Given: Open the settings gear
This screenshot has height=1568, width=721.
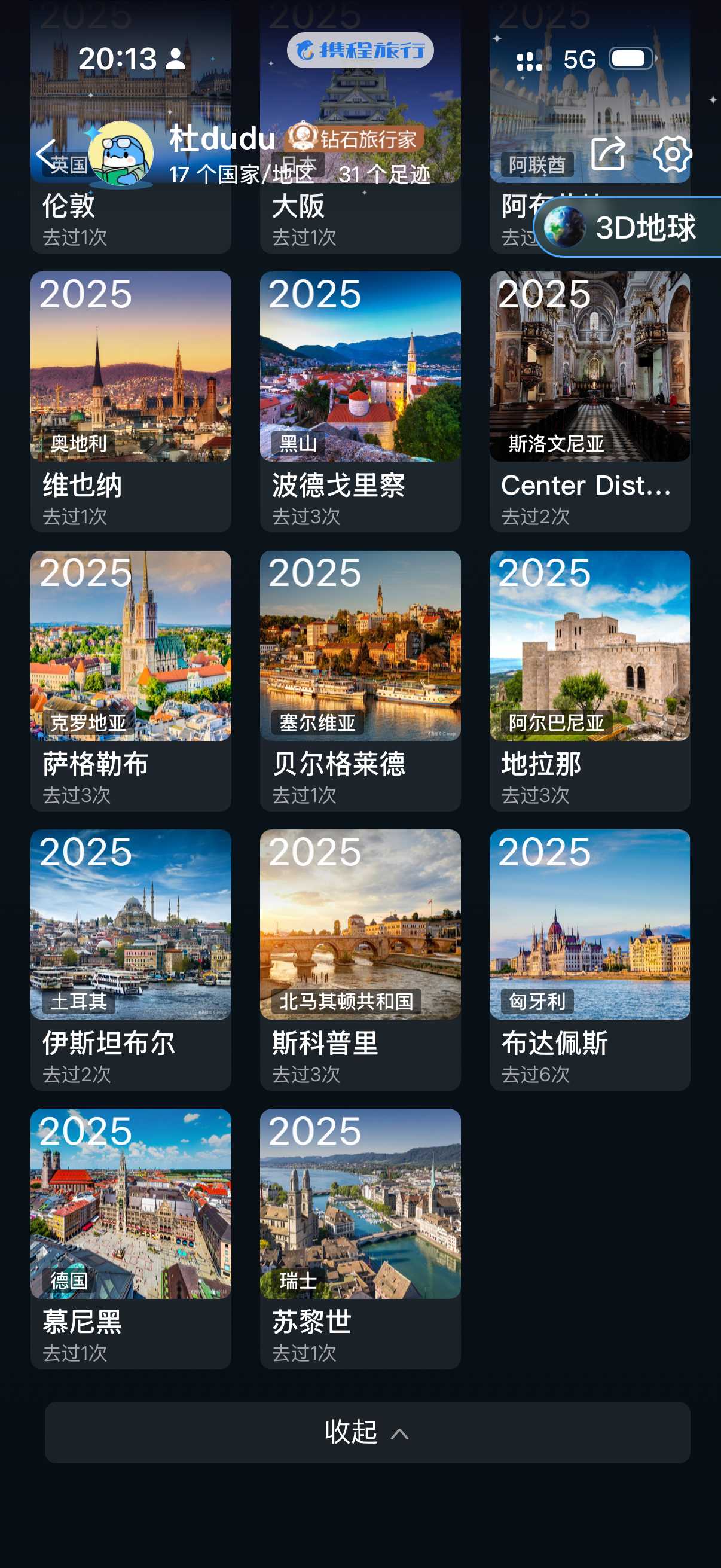Looking at the screenshot, I should coord(672,153).
